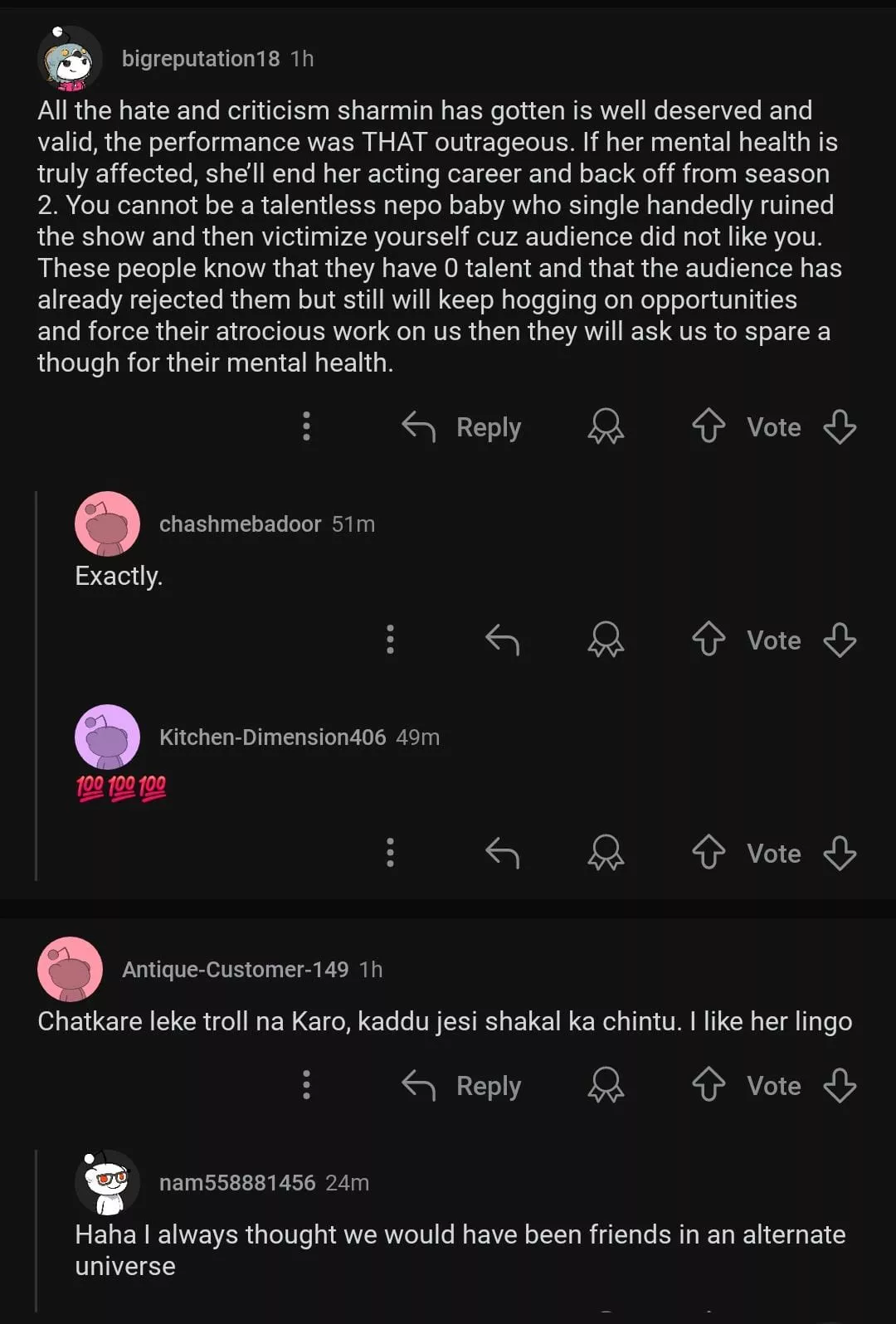Upvote chashmebadoor's "Exactly." comment
Image resolution: width=896 pixels, height=1324 pixels.
click(x=708, y=640)
